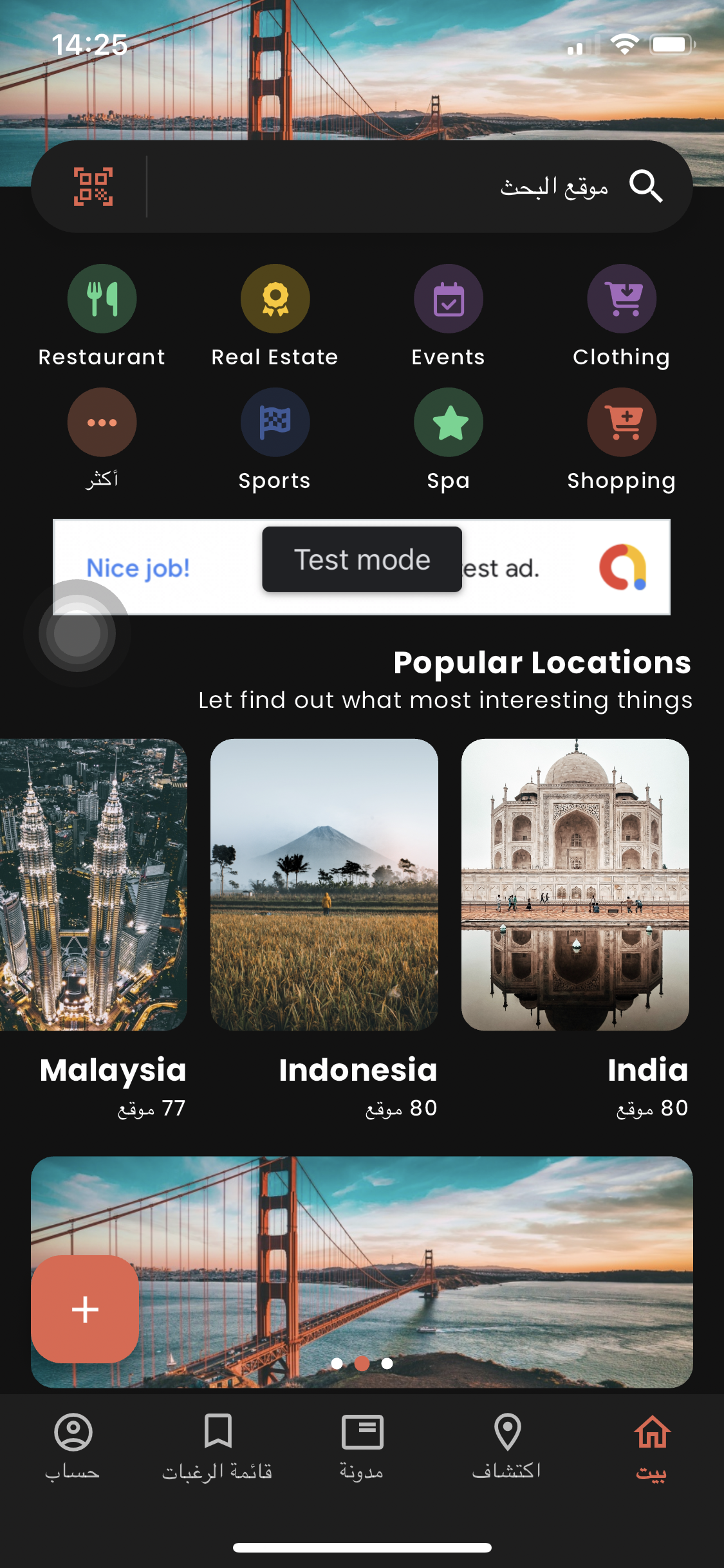Open the Indonesia location card
Viewport: 724px width, 1568px height.
pos(324,885)
